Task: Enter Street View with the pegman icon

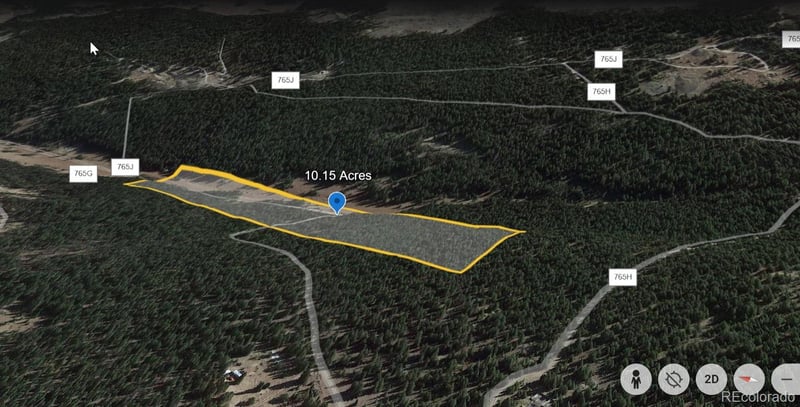Action: 636,380
